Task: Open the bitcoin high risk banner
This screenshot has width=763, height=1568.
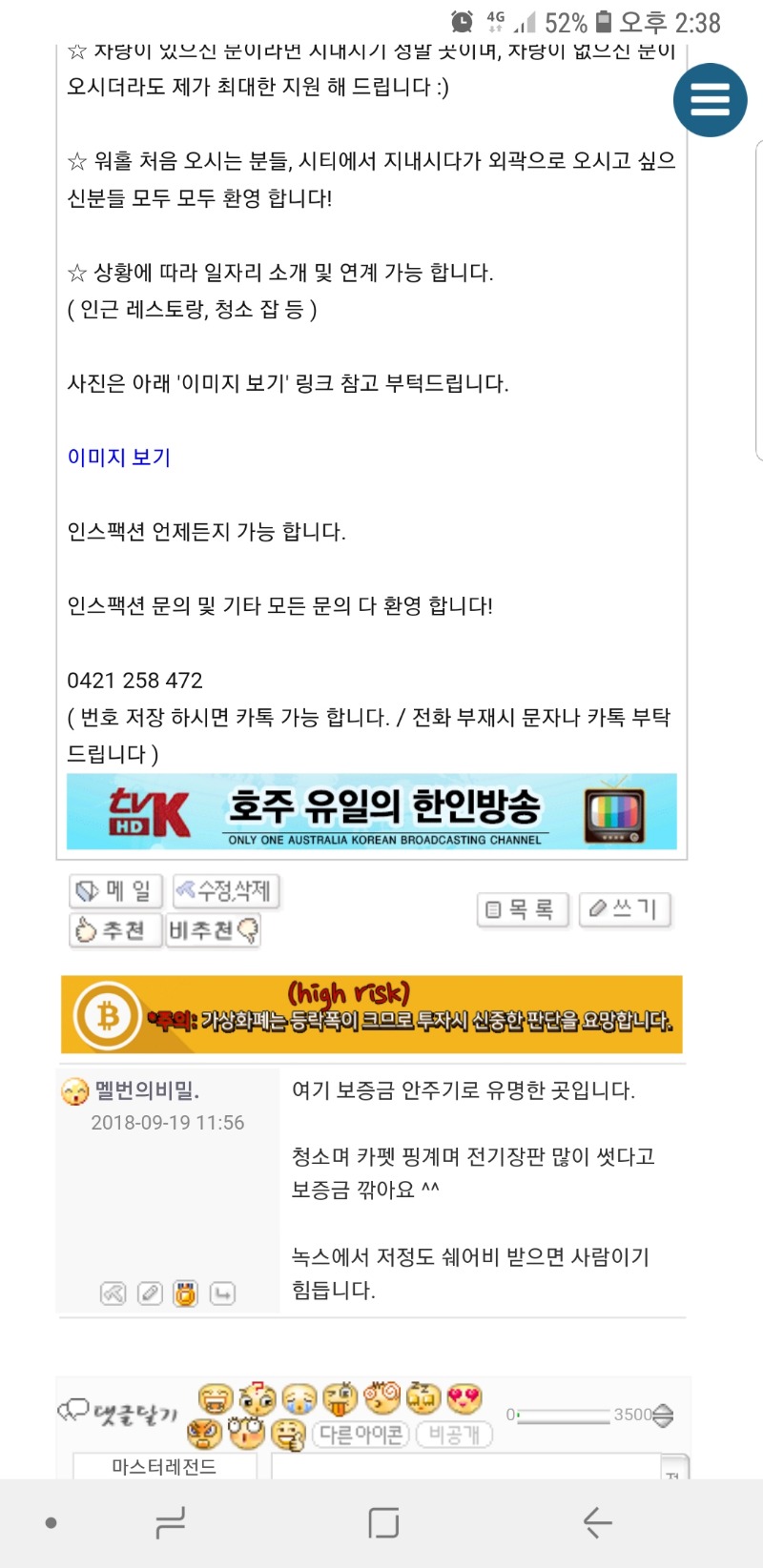Action: (x=371, y=1014)
